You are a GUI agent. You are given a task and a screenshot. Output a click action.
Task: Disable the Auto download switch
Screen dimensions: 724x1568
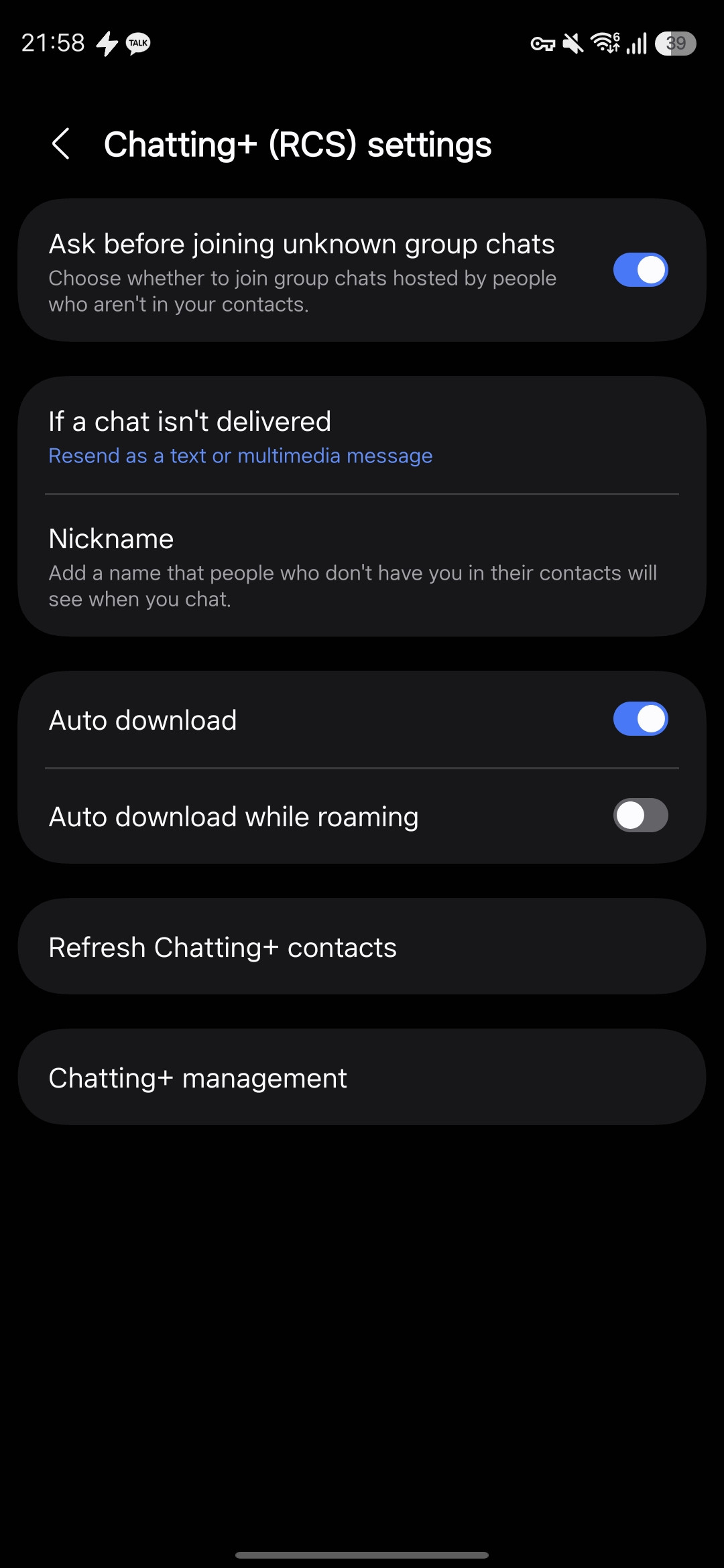(x=640, y=719)
